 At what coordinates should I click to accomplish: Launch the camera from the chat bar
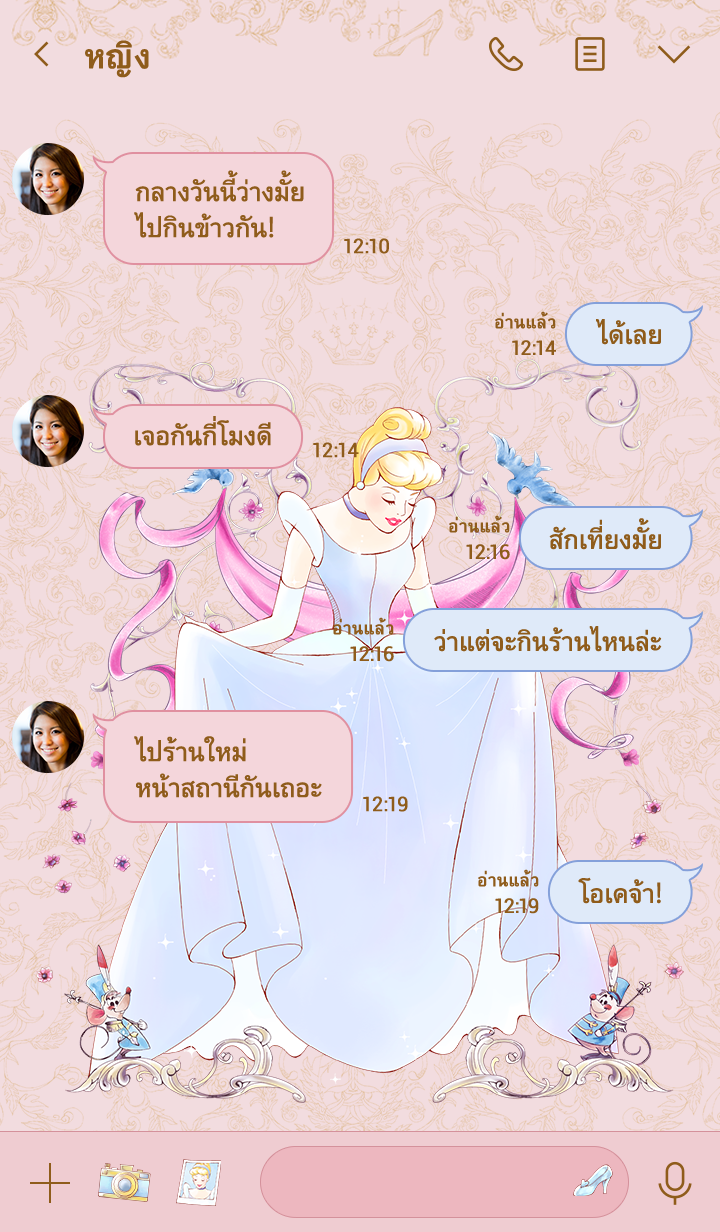coord(123,1183)
